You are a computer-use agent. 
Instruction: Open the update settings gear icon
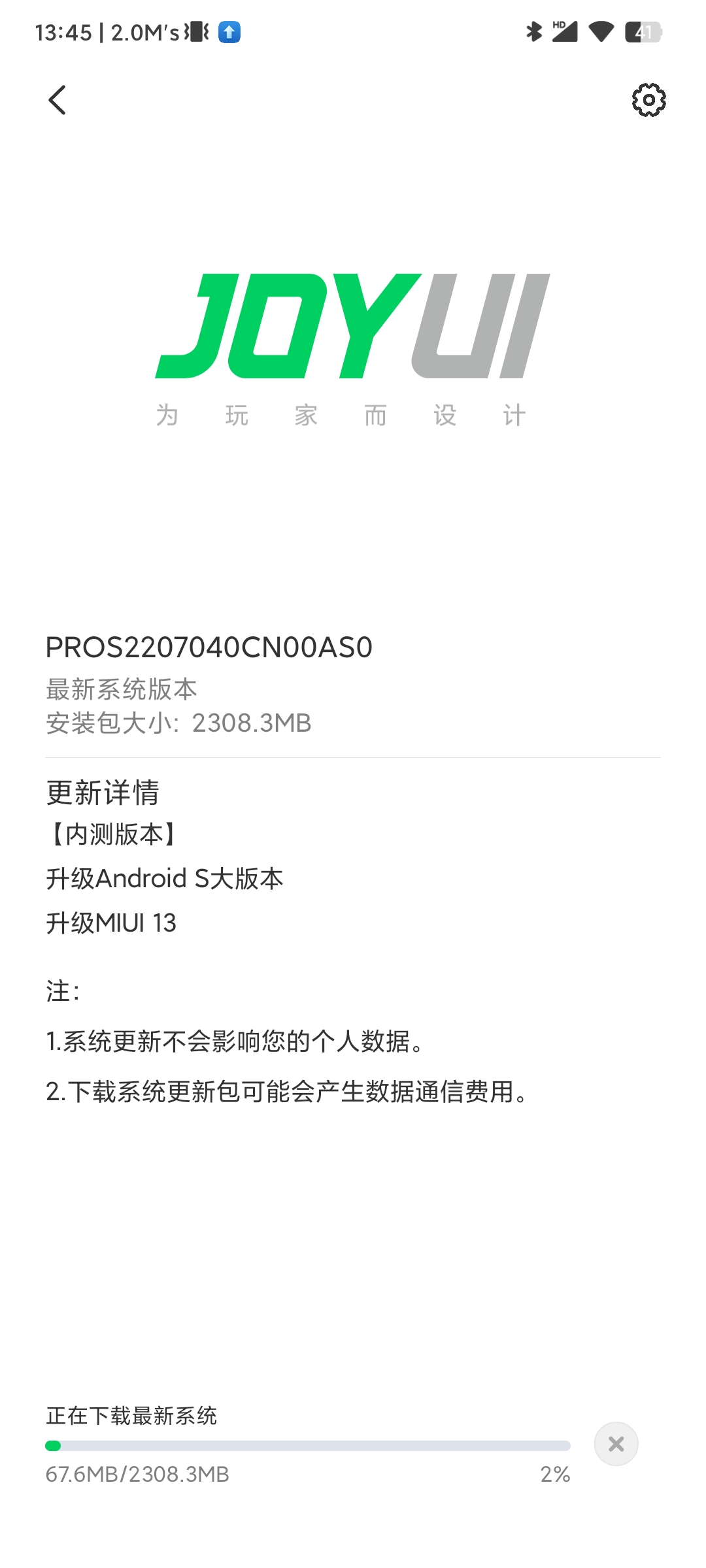[x=648, y=100]
